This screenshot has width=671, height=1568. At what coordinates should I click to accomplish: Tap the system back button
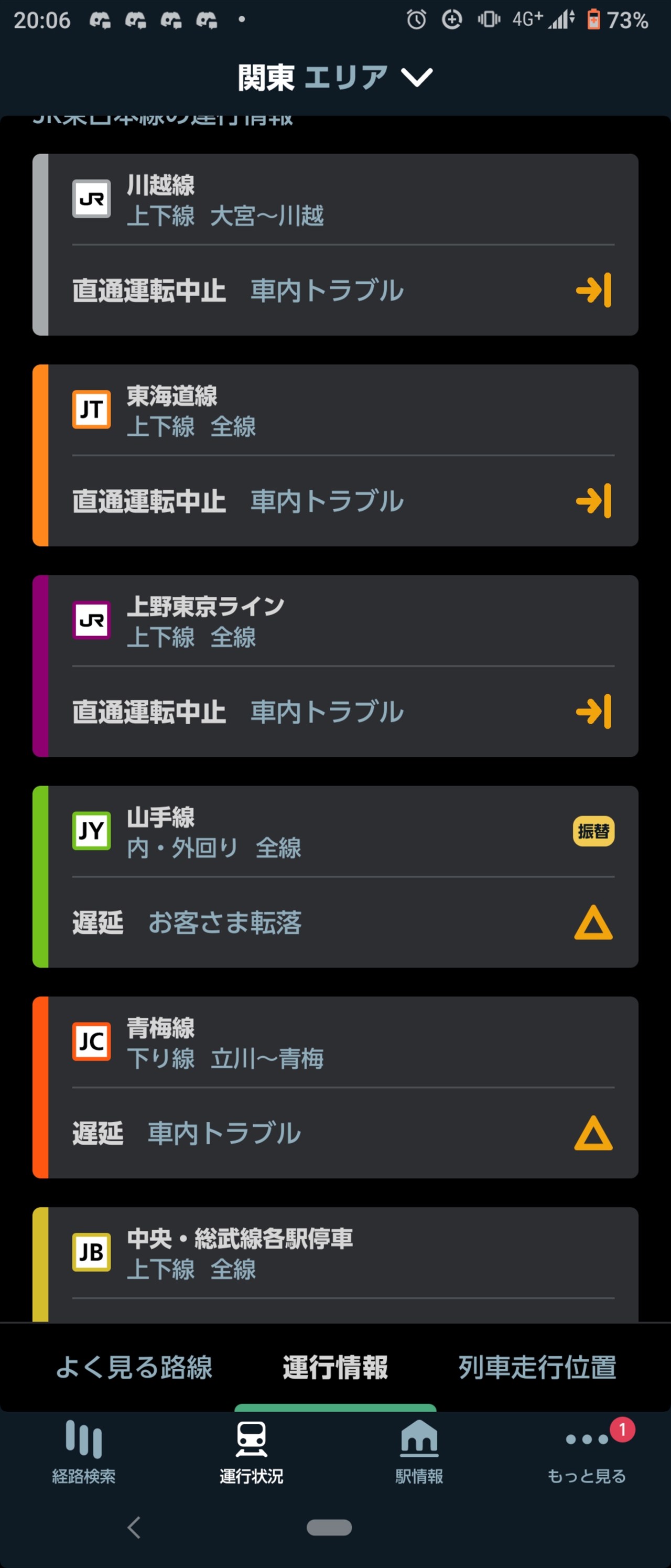pos(134,1527)
